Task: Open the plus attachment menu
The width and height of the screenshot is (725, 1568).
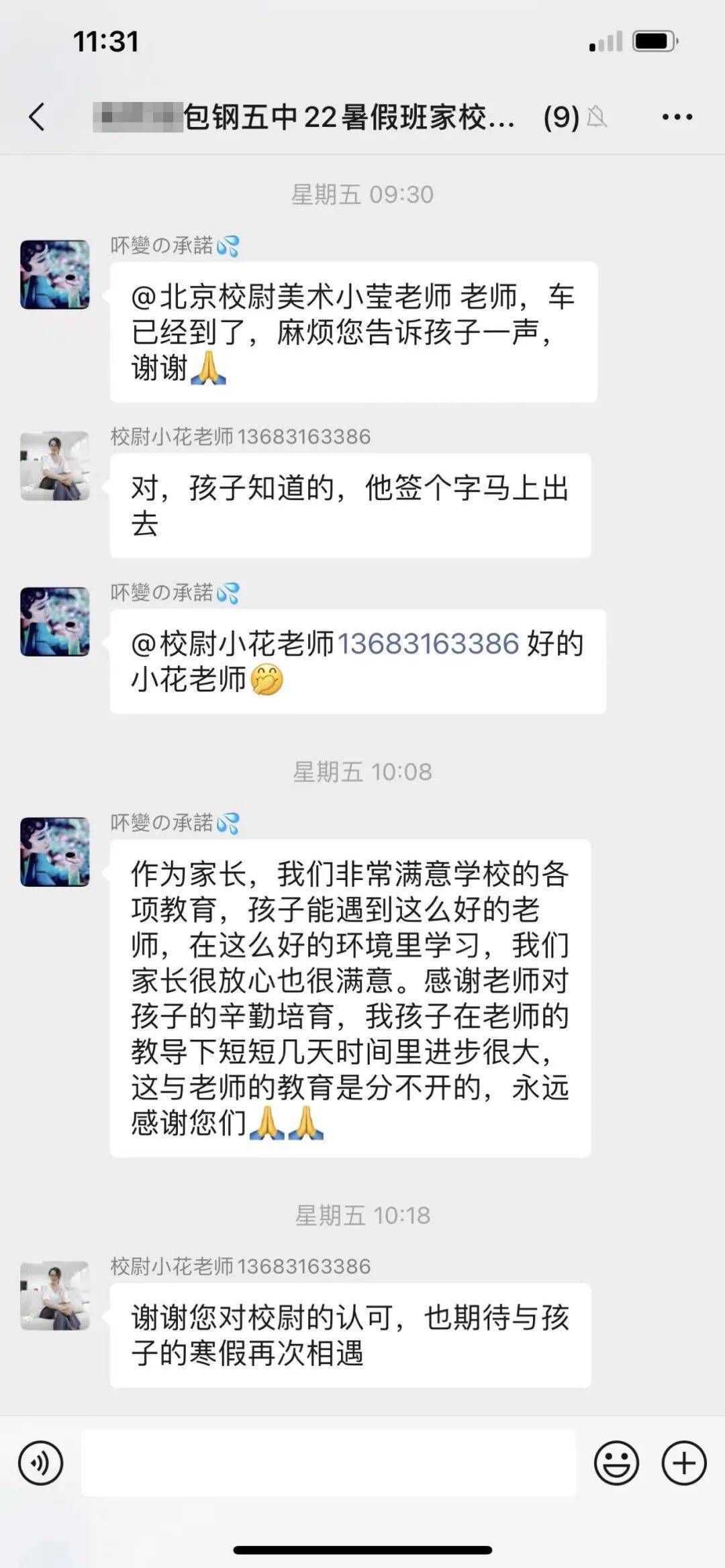Action: [684, 1463]
